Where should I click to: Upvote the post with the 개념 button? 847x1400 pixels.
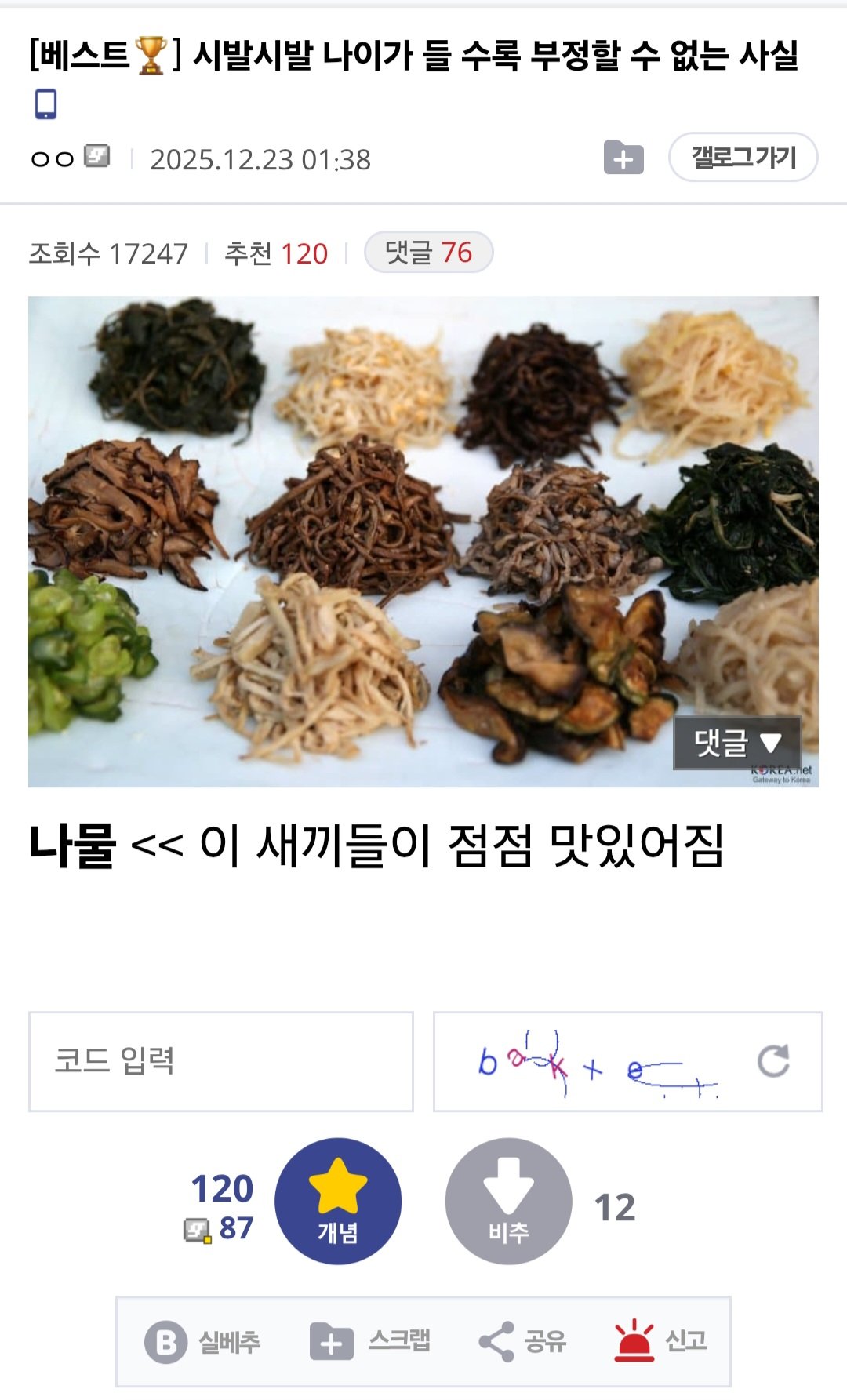[338, 1201]
